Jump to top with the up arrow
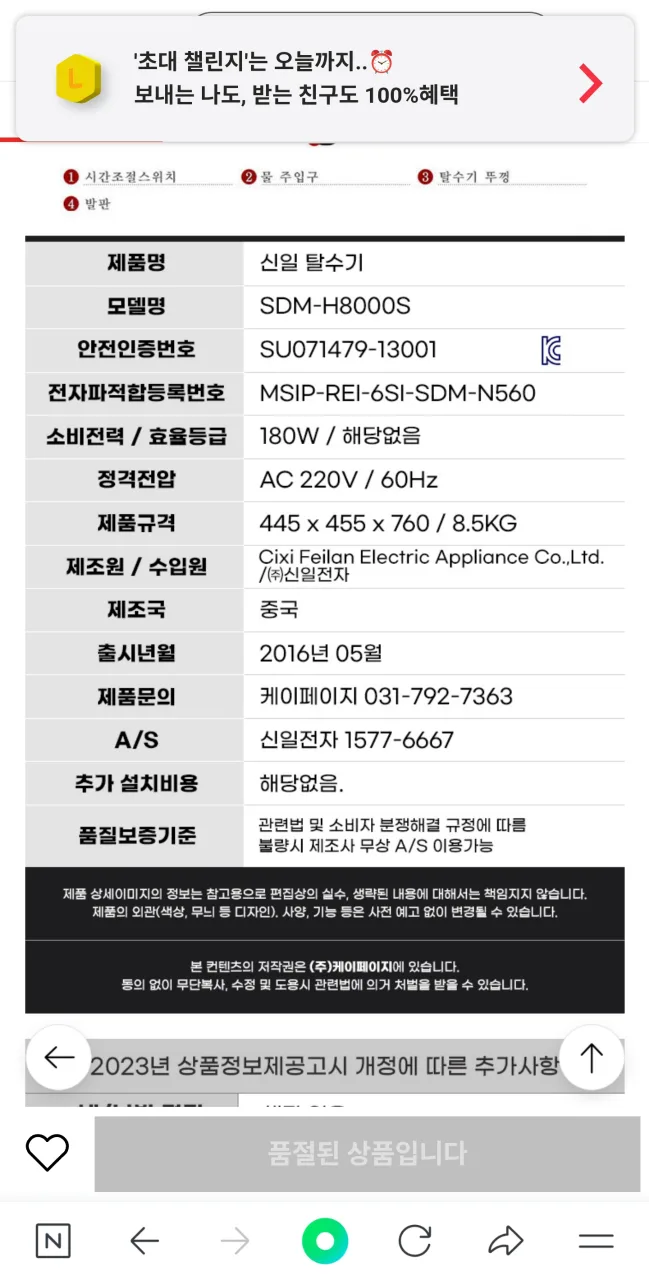Image resolution: width=649 pixels, height=1280 pixels. [591, 1057]
